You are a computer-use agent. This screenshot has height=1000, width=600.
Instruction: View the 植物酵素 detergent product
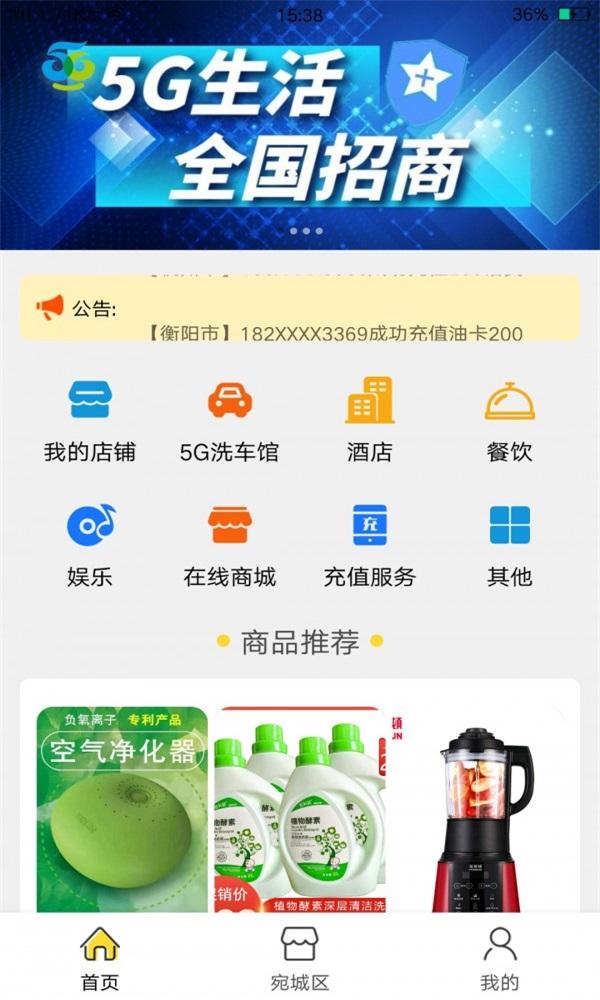pyautogui.click(x=300, y=810)
